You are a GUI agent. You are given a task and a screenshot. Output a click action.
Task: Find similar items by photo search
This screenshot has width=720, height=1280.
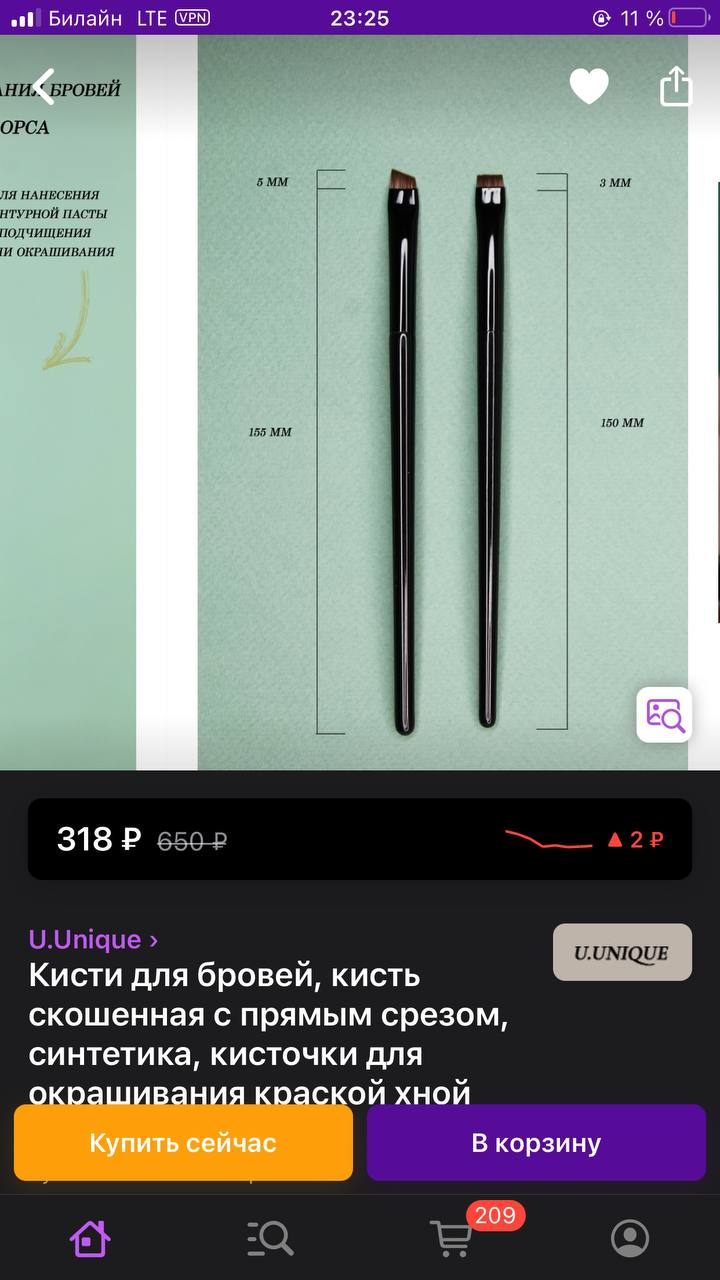[664, 714]
